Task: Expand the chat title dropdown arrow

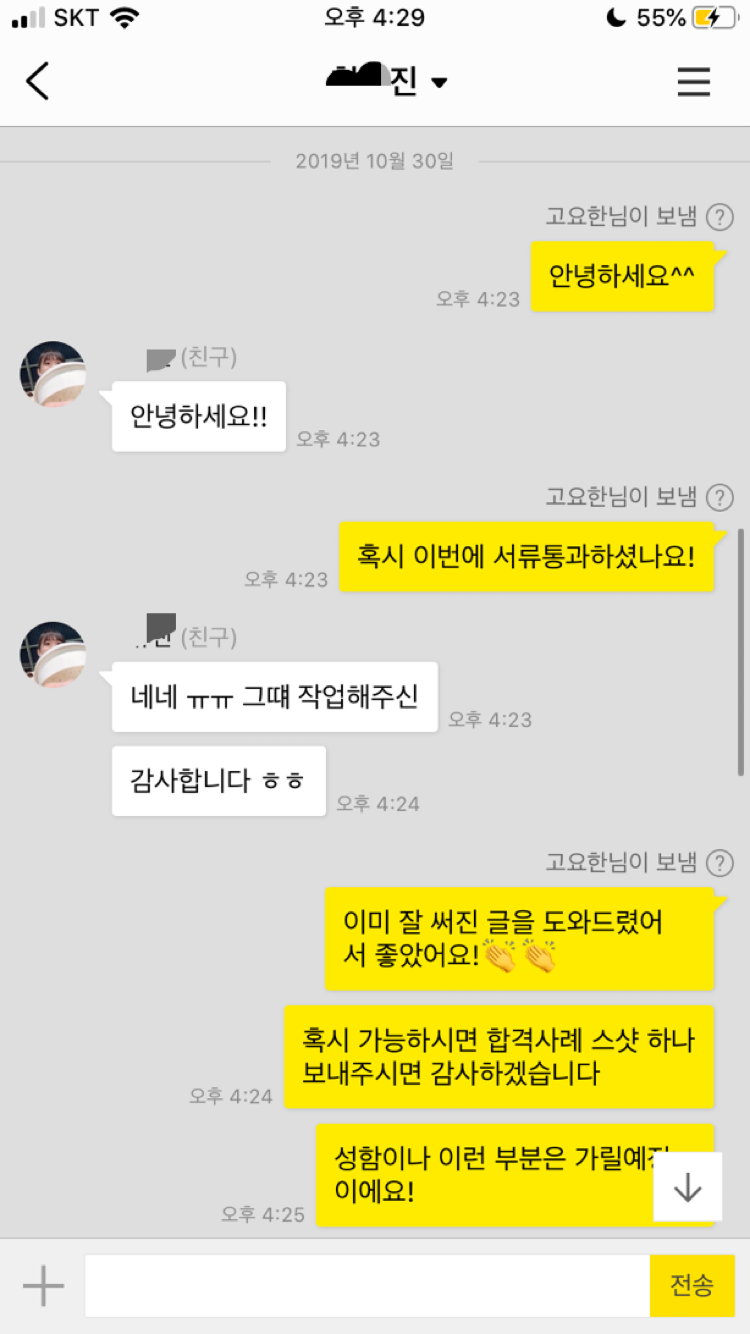Action: pyautogui.click(x=439, y=84)
